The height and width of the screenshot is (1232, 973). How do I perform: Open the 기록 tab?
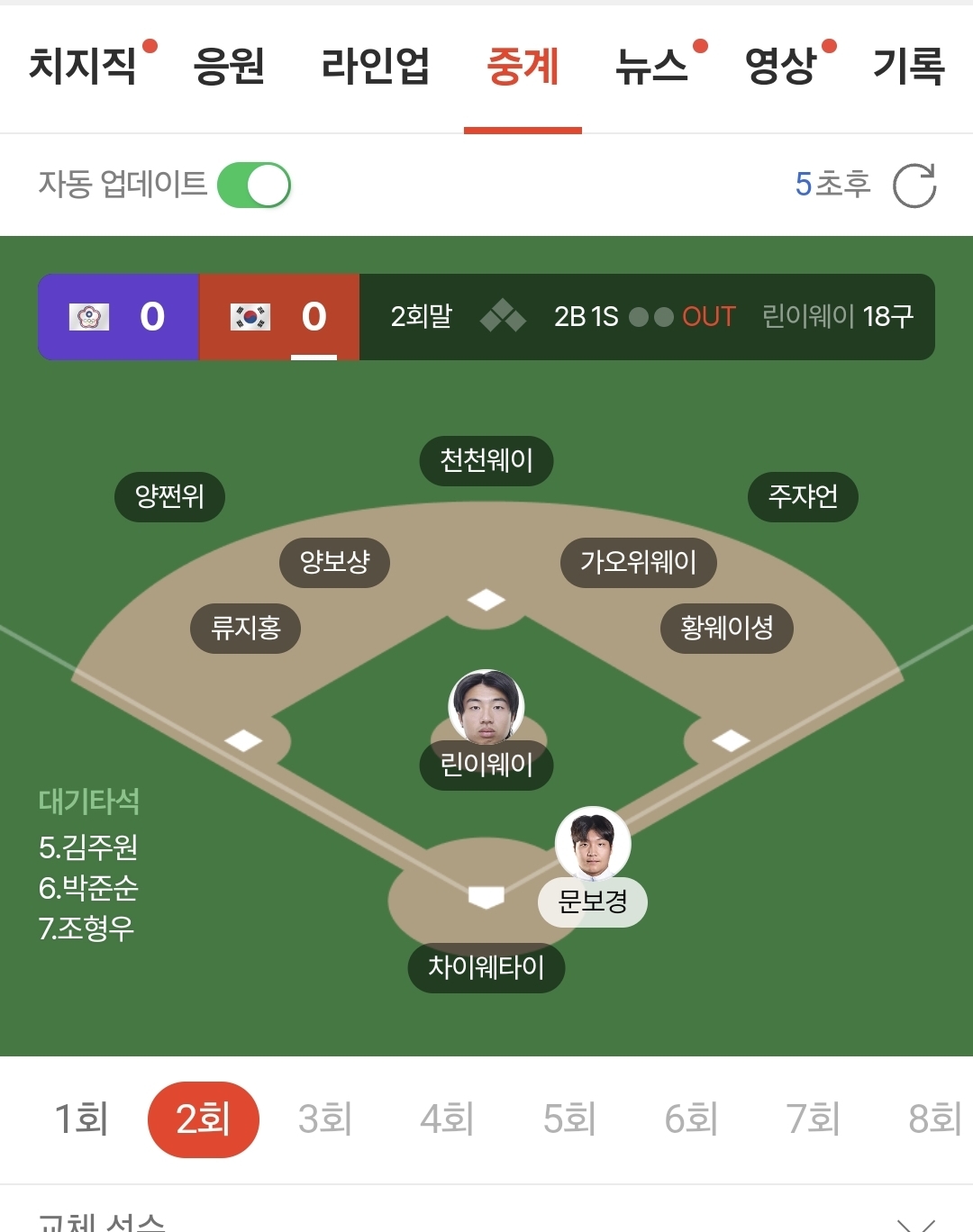click(x=909, y=66)
